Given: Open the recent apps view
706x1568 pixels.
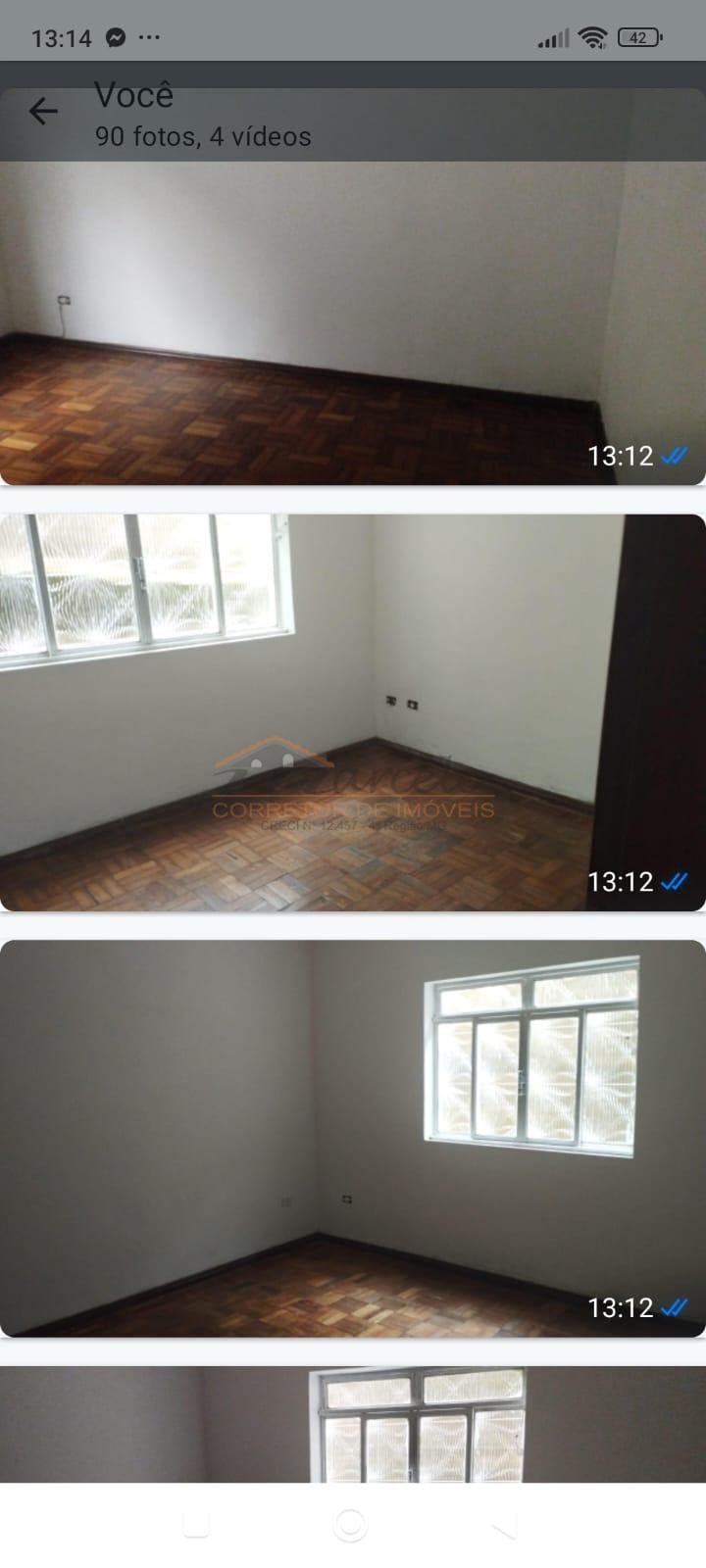Looking at the screenshot, I should click(x=196, y=1525).
